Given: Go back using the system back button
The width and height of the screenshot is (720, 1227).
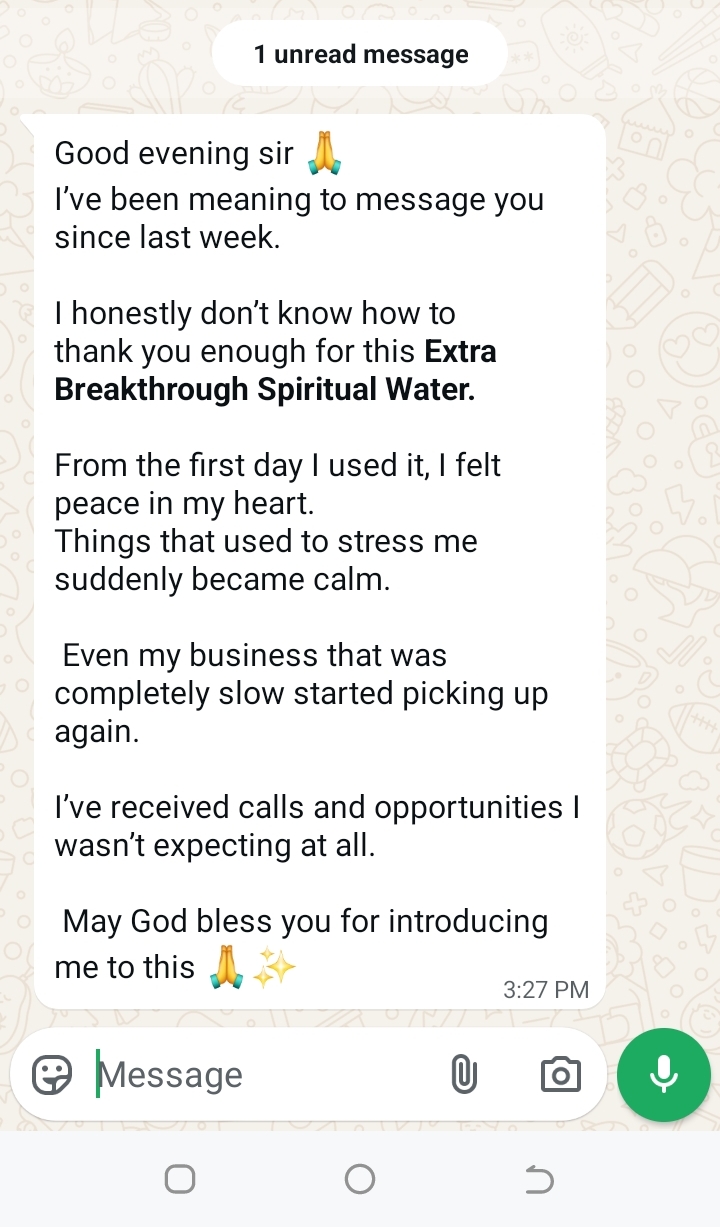Looking at the screenshot, I should point(539,1181).
